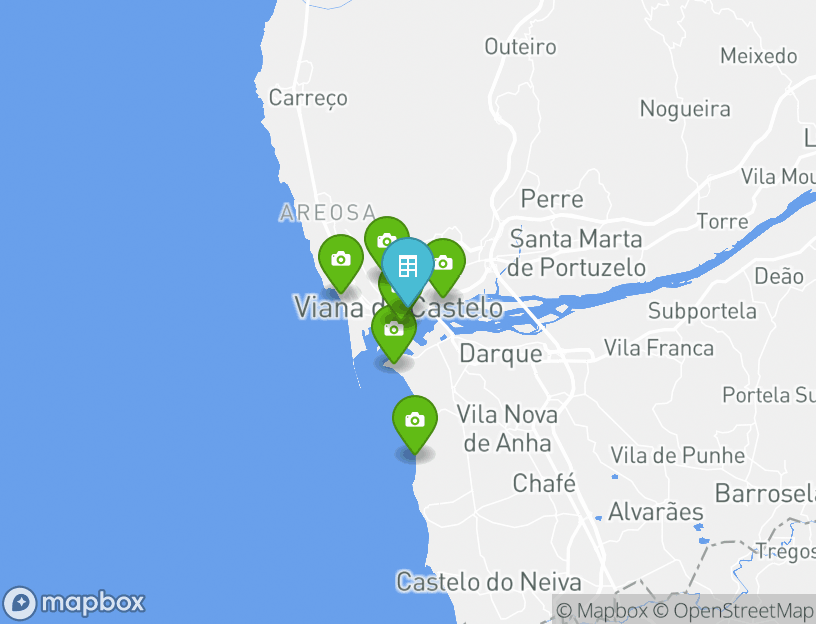Open the OpenStreetMap attribution link
The image size is (816, 624).
[742, 610]
